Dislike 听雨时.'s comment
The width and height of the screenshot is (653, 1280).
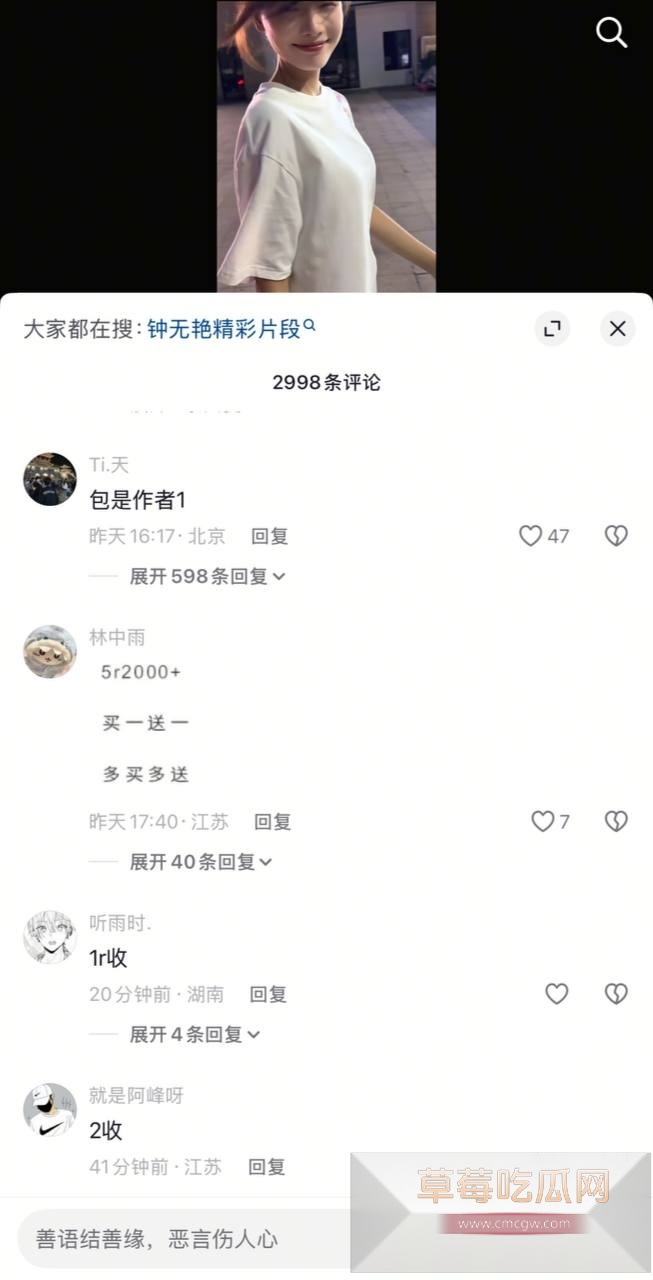click(x=616, y=993)
